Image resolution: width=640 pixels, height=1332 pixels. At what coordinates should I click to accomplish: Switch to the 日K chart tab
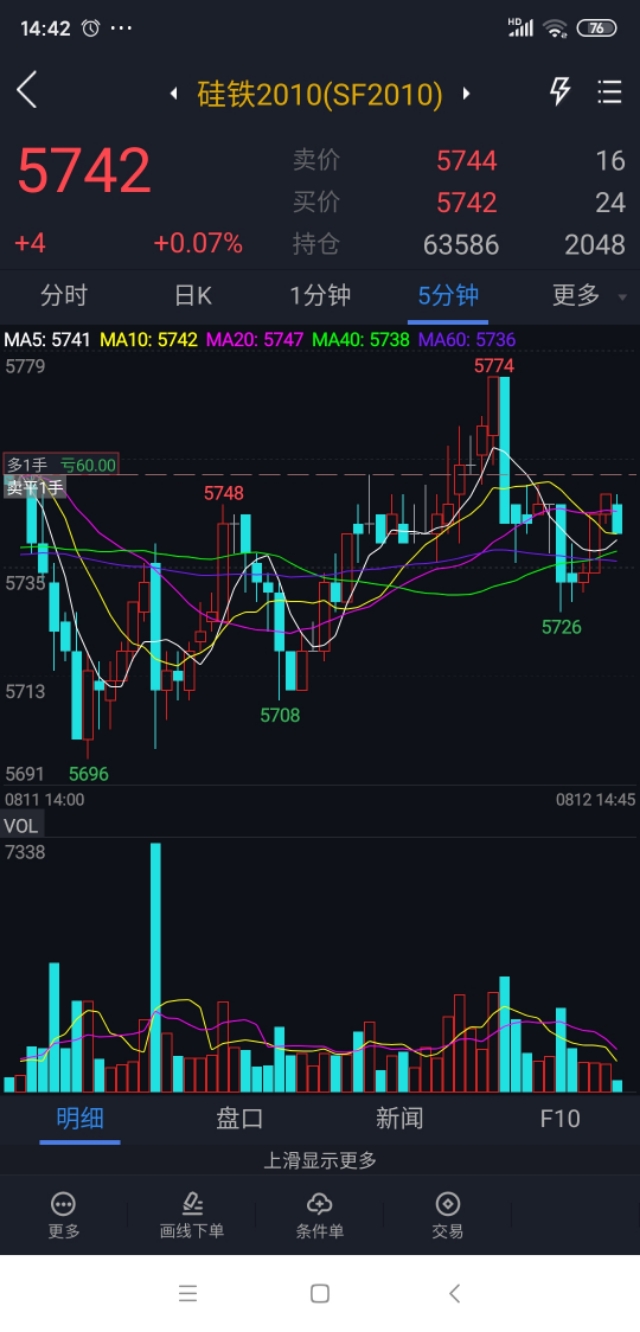tap(193, 295)
